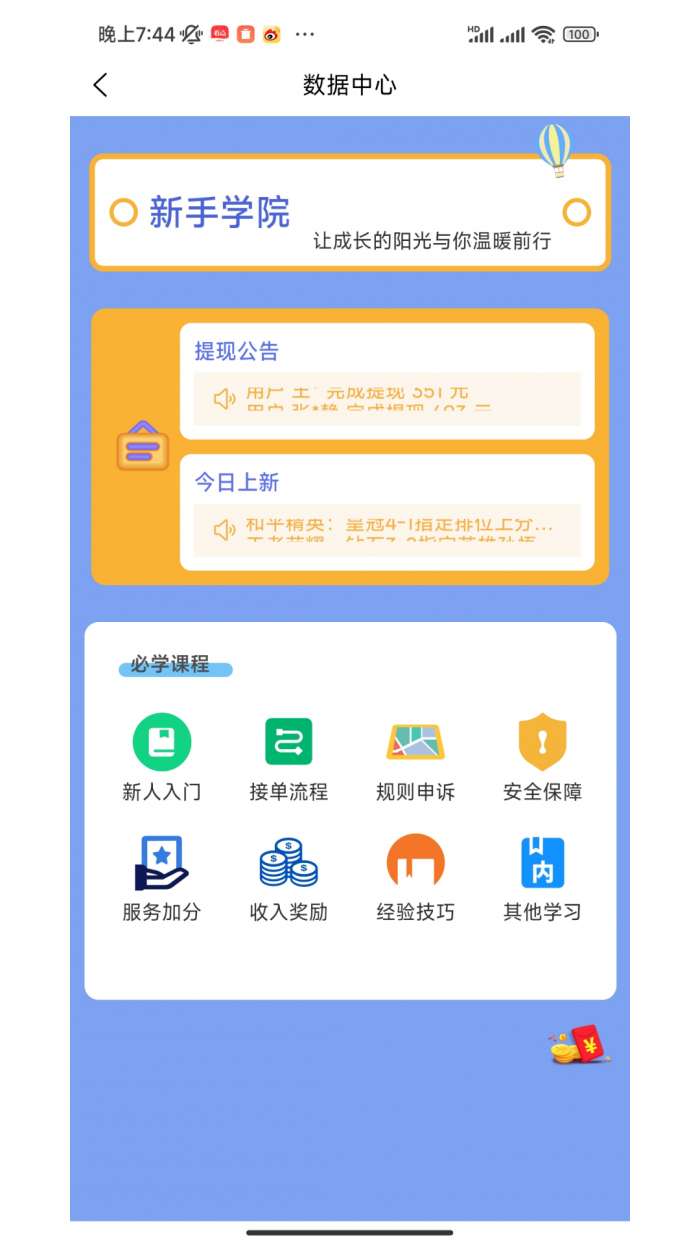Open the 今日上新 card
Viewport: 700px width, 1244px height.
(387, 512)
